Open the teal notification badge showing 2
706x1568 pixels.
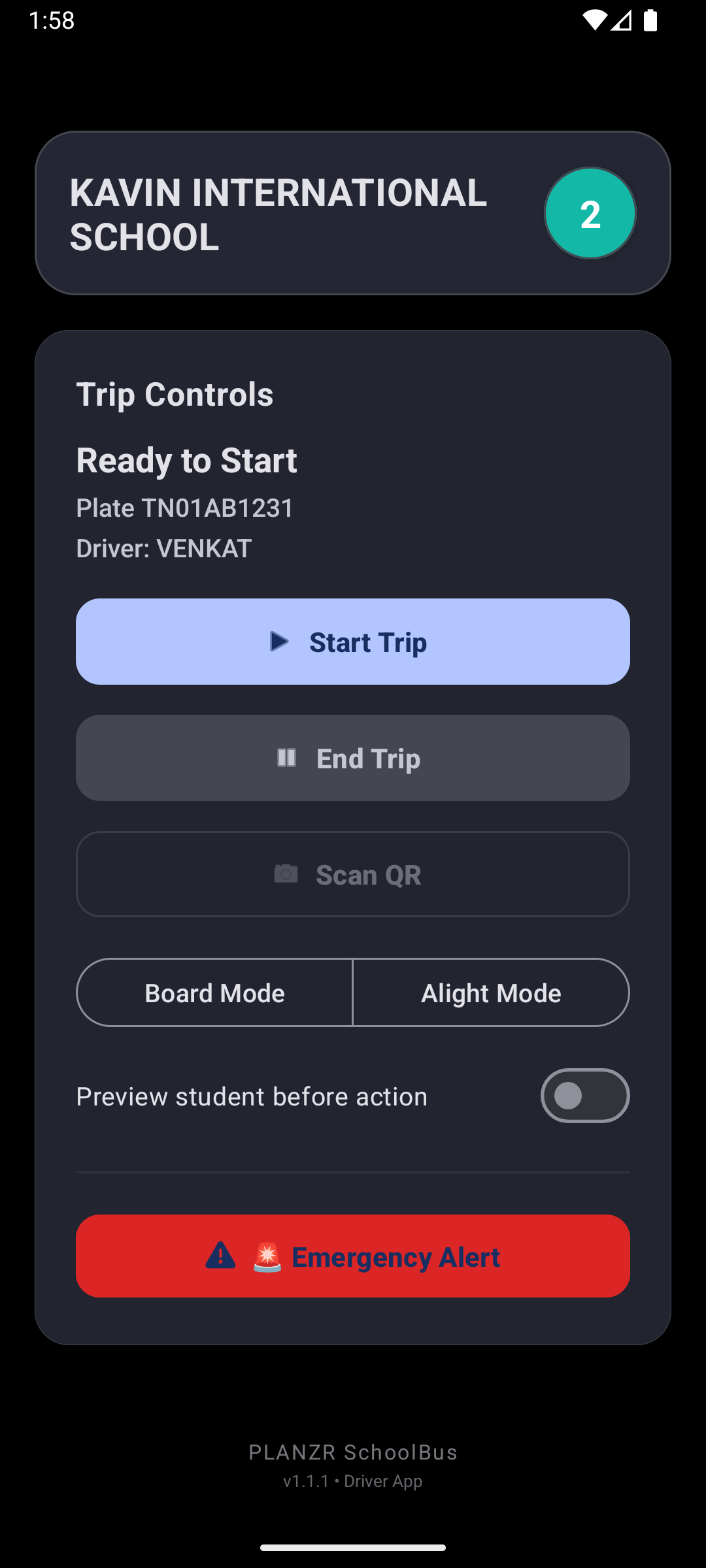(x=590, y=213)
